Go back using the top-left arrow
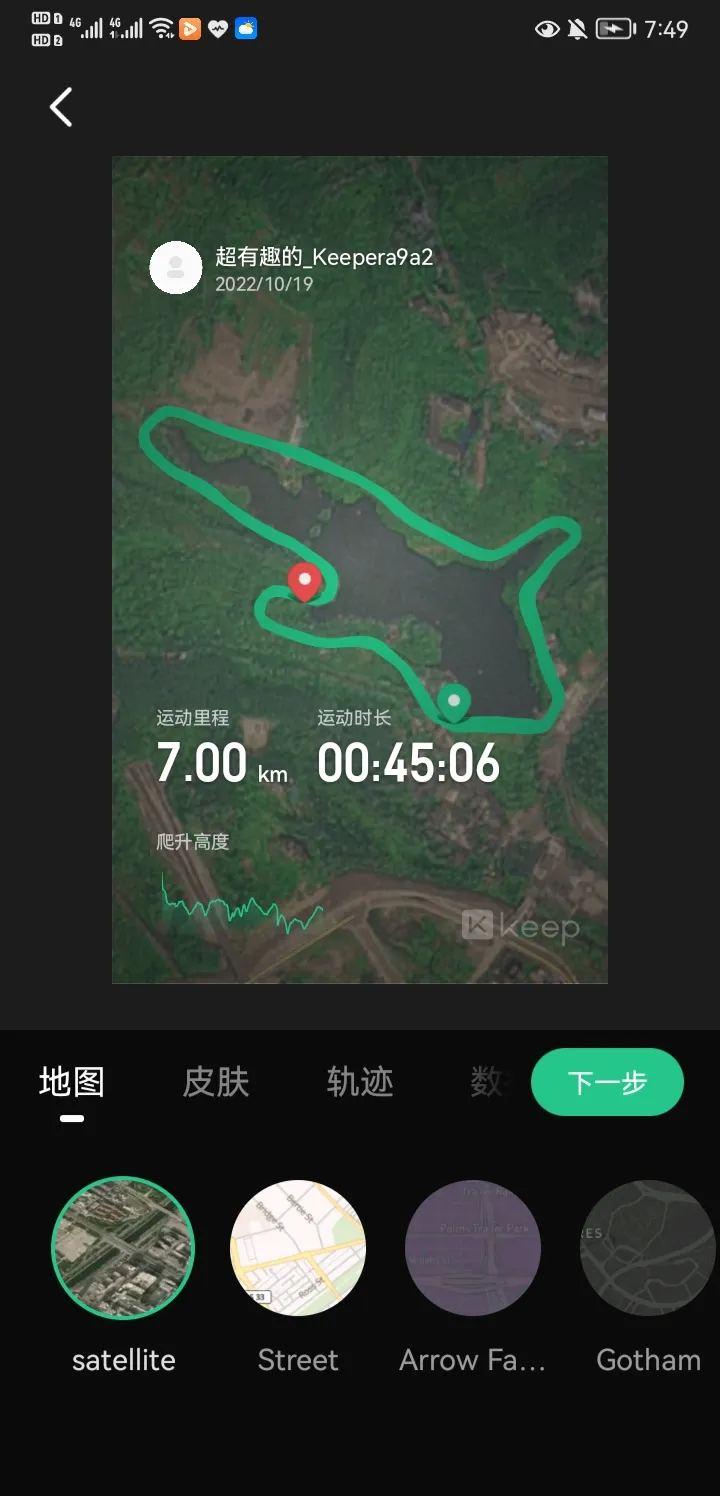 (x=61, y=107)
